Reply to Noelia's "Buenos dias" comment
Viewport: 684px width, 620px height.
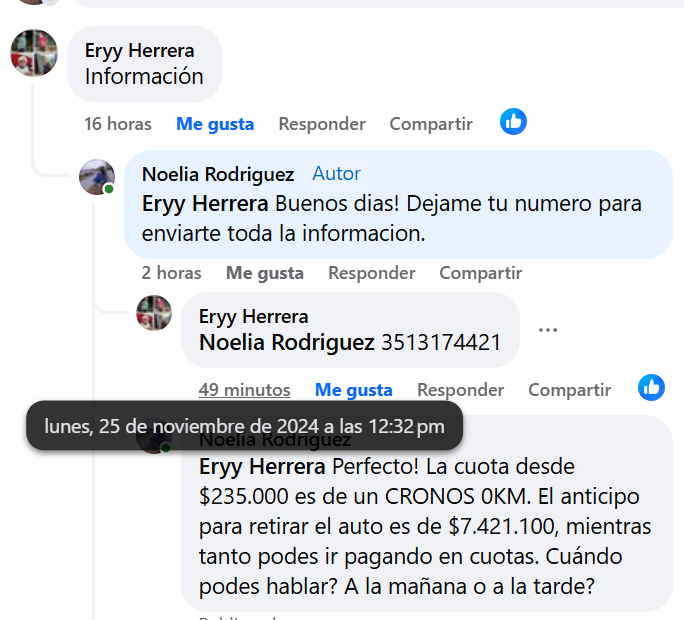pos(371,273)
